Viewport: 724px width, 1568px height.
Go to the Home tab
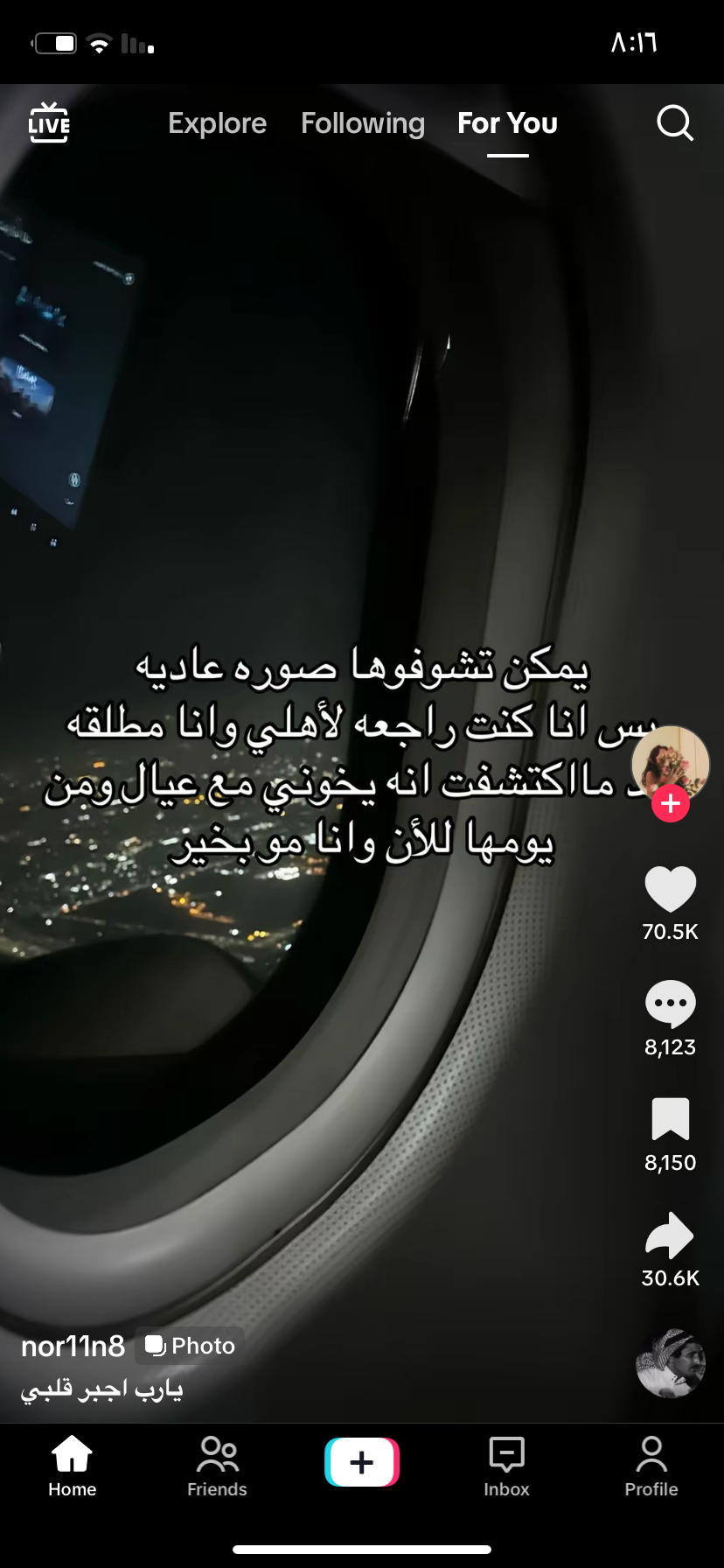point(73,1466)
